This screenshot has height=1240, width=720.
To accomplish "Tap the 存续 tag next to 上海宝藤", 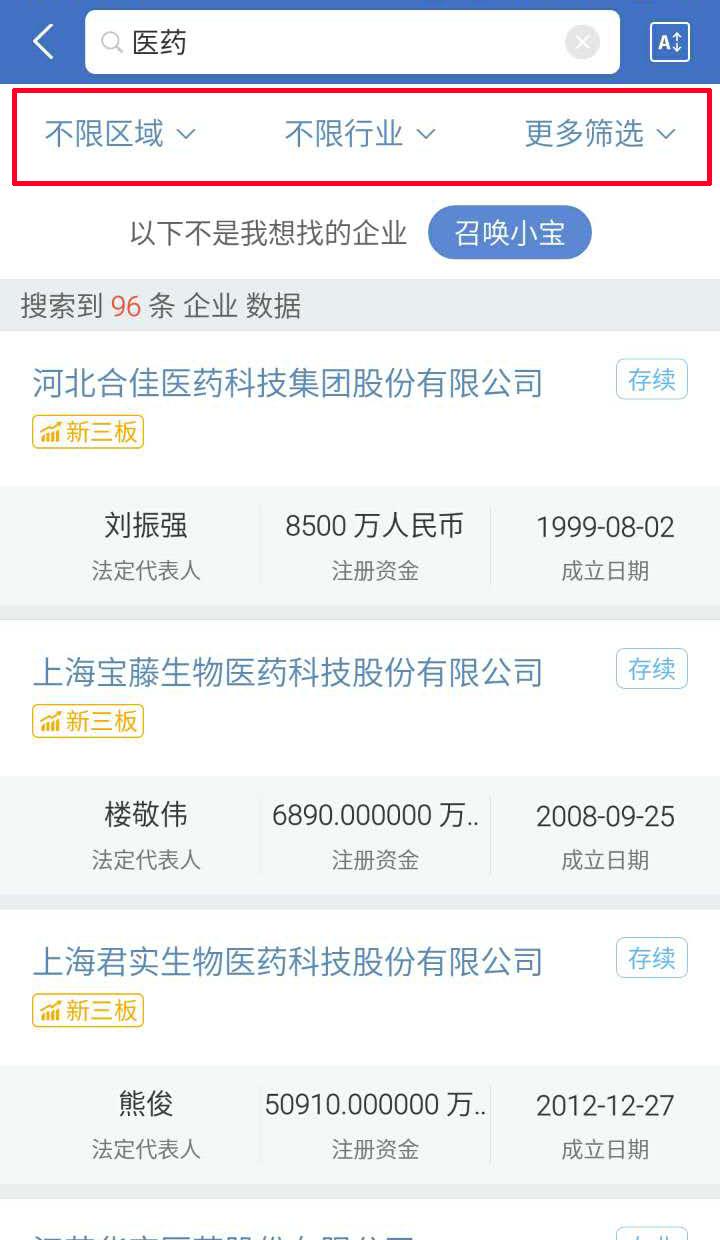I will (651, 668).
